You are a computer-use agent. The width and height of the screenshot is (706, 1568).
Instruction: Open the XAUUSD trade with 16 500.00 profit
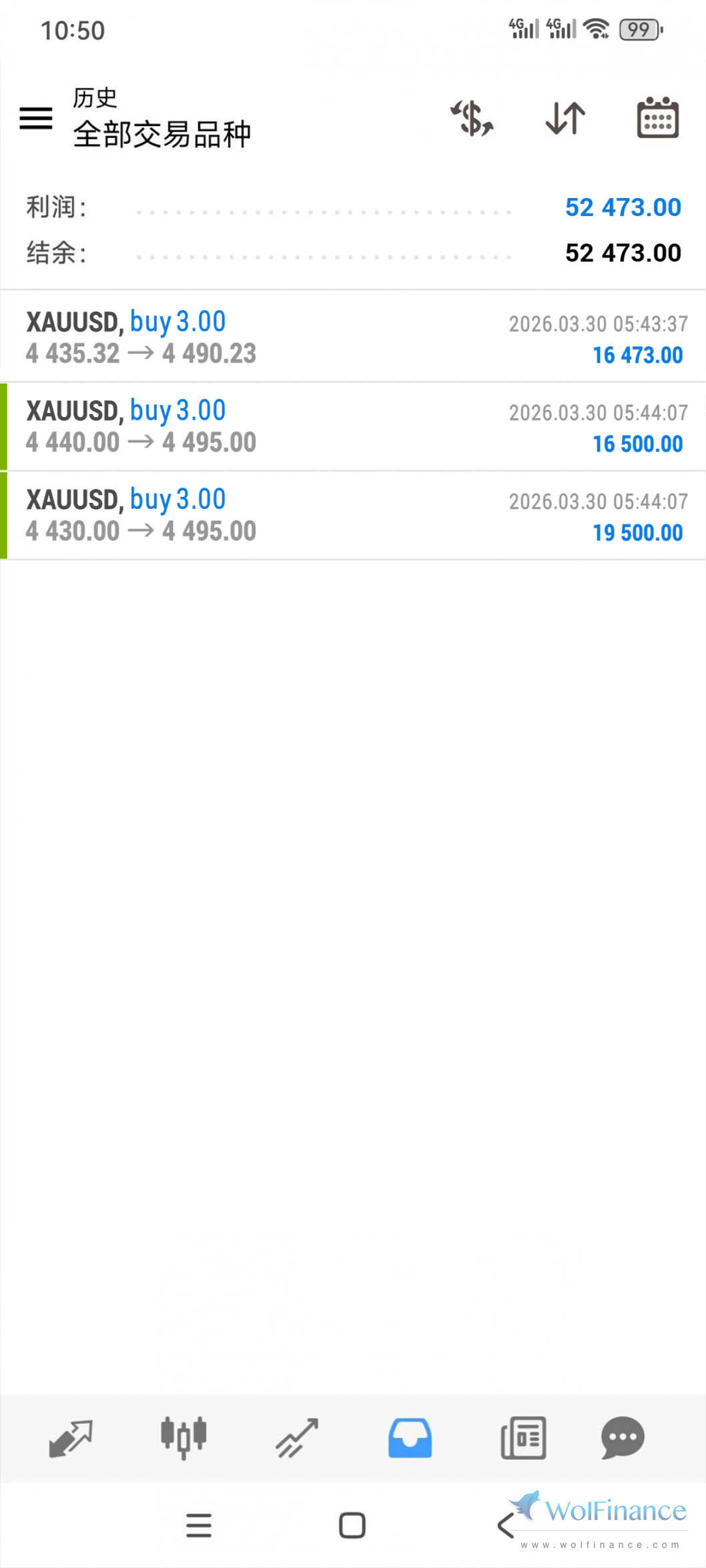click(353, 426)
